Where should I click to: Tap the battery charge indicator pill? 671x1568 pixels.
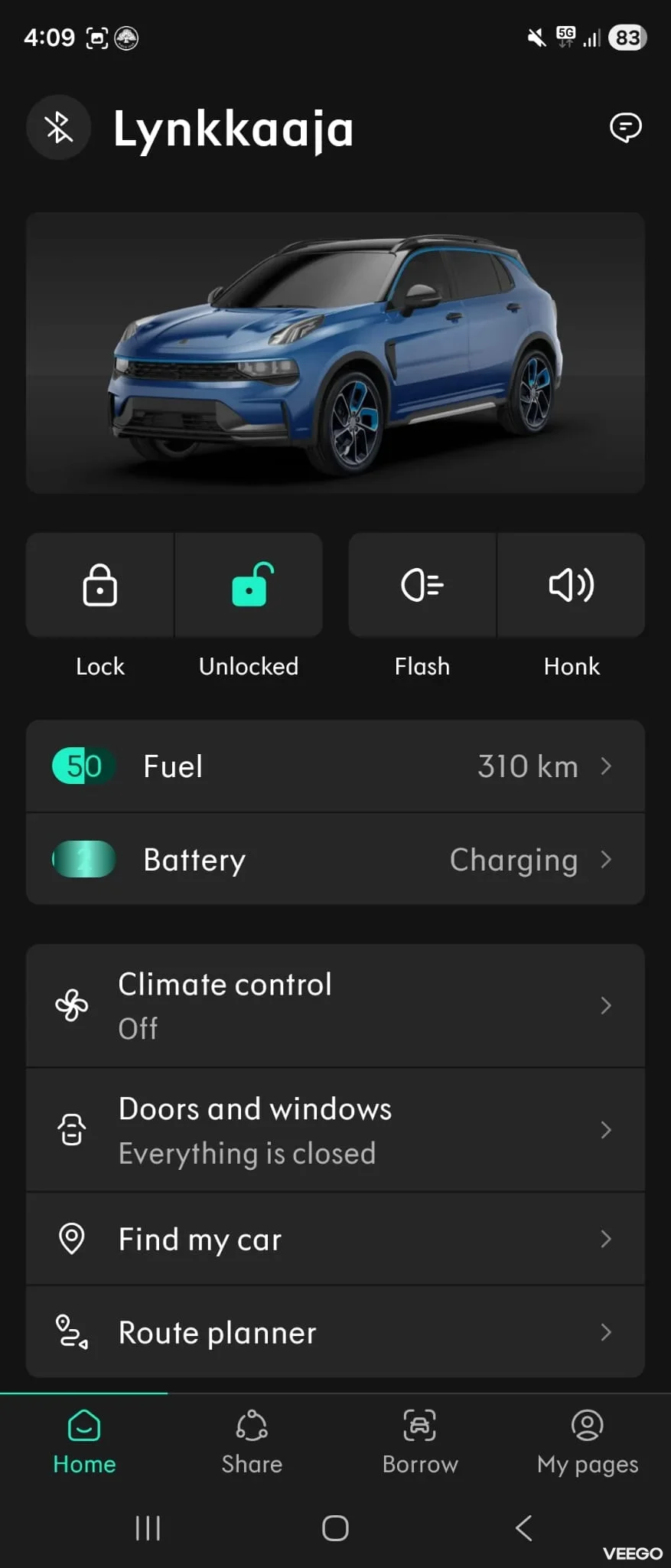tap(83, 859)
